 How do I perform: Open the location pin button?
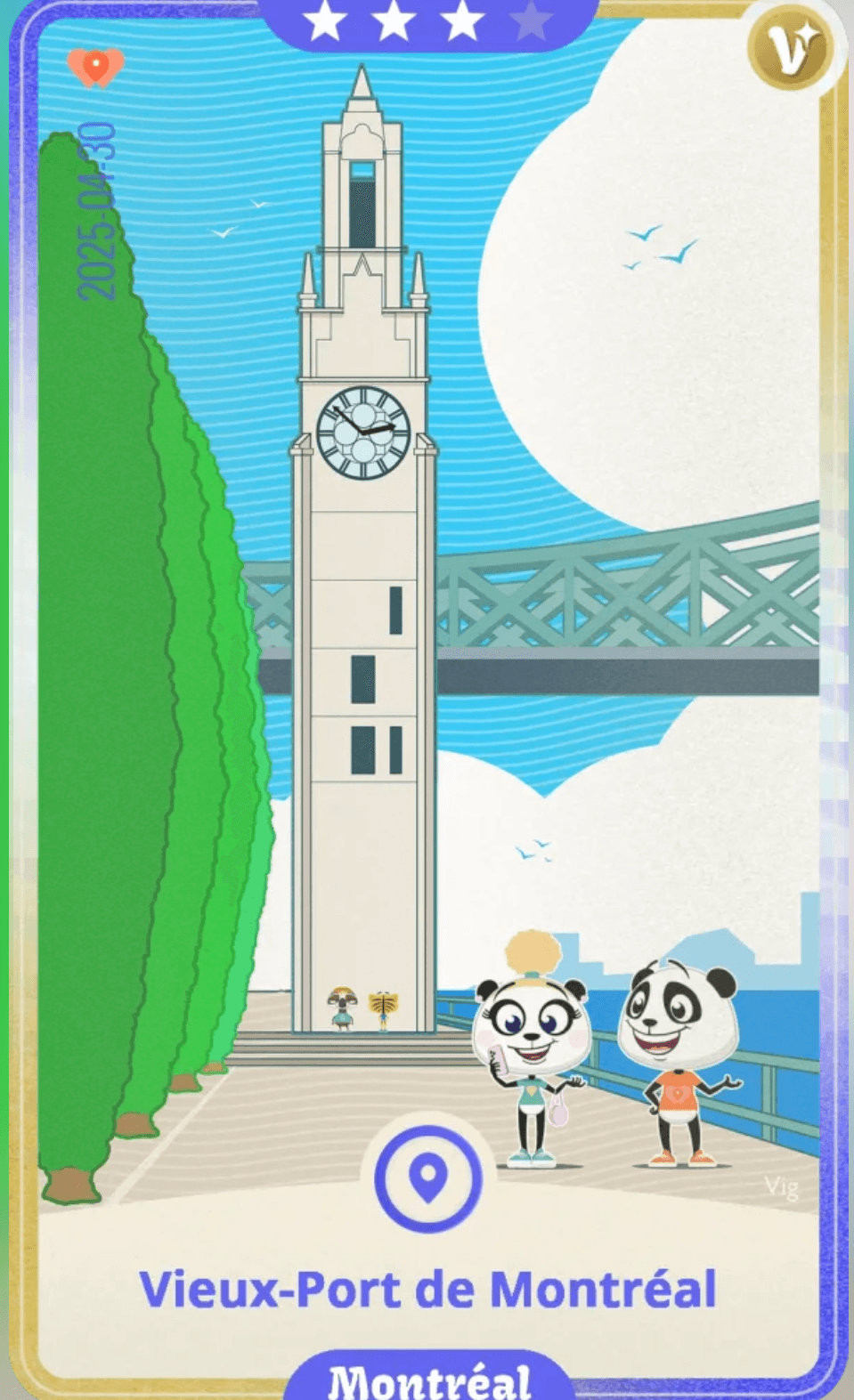(428, 1177)
